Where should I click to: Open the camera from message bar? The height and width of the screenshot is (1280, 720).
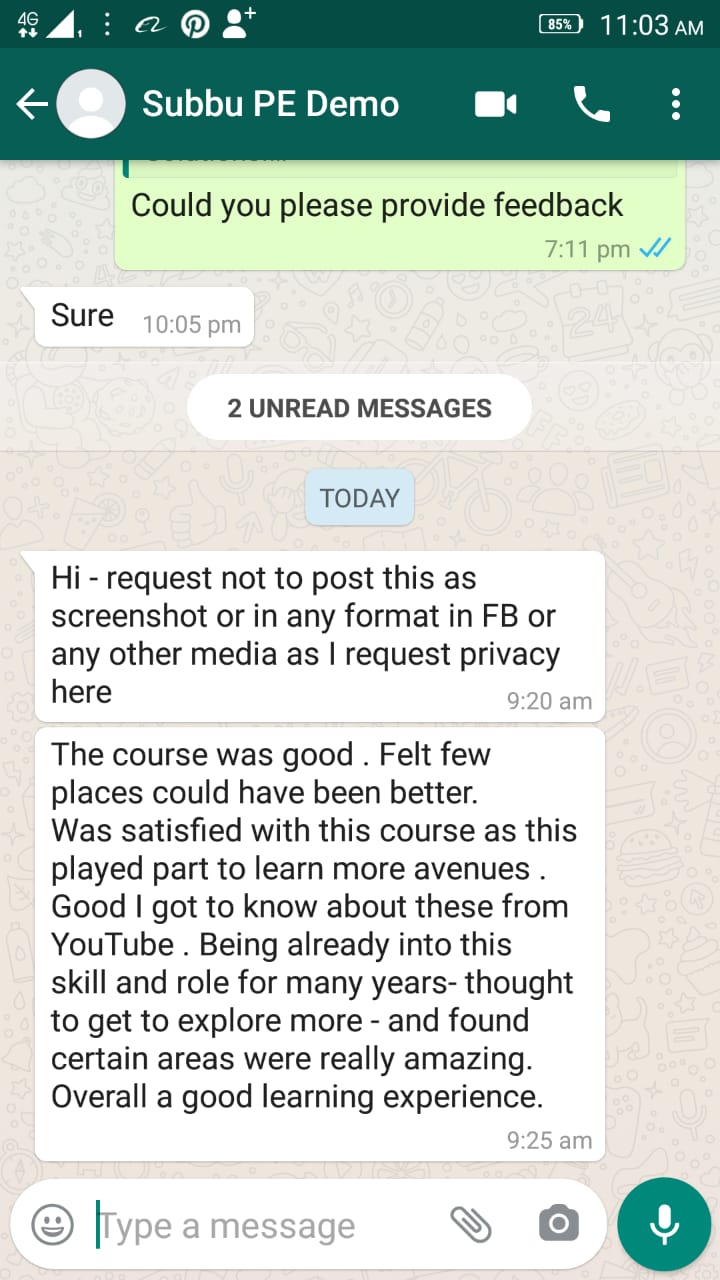tap(558, 1224)
